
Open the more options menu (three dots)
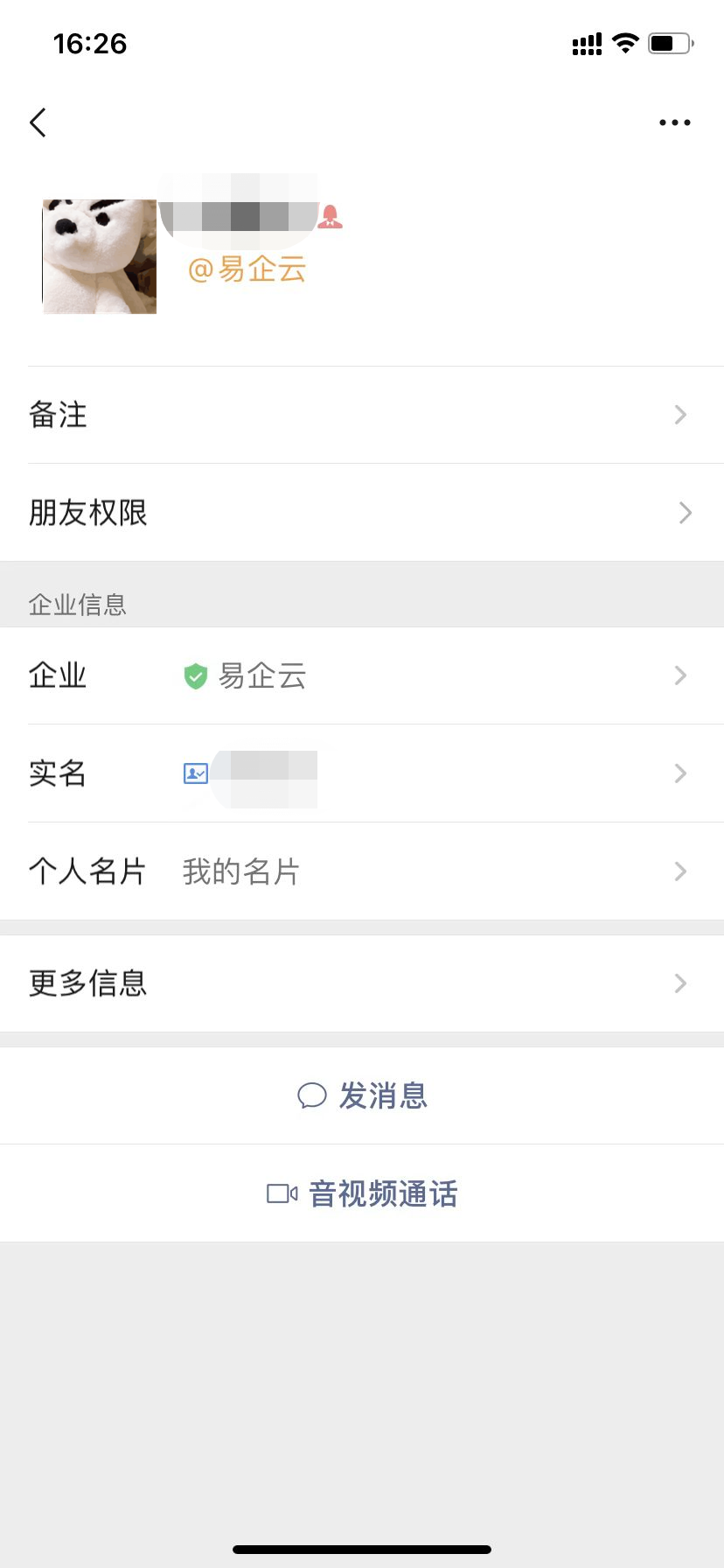[674, 122]
